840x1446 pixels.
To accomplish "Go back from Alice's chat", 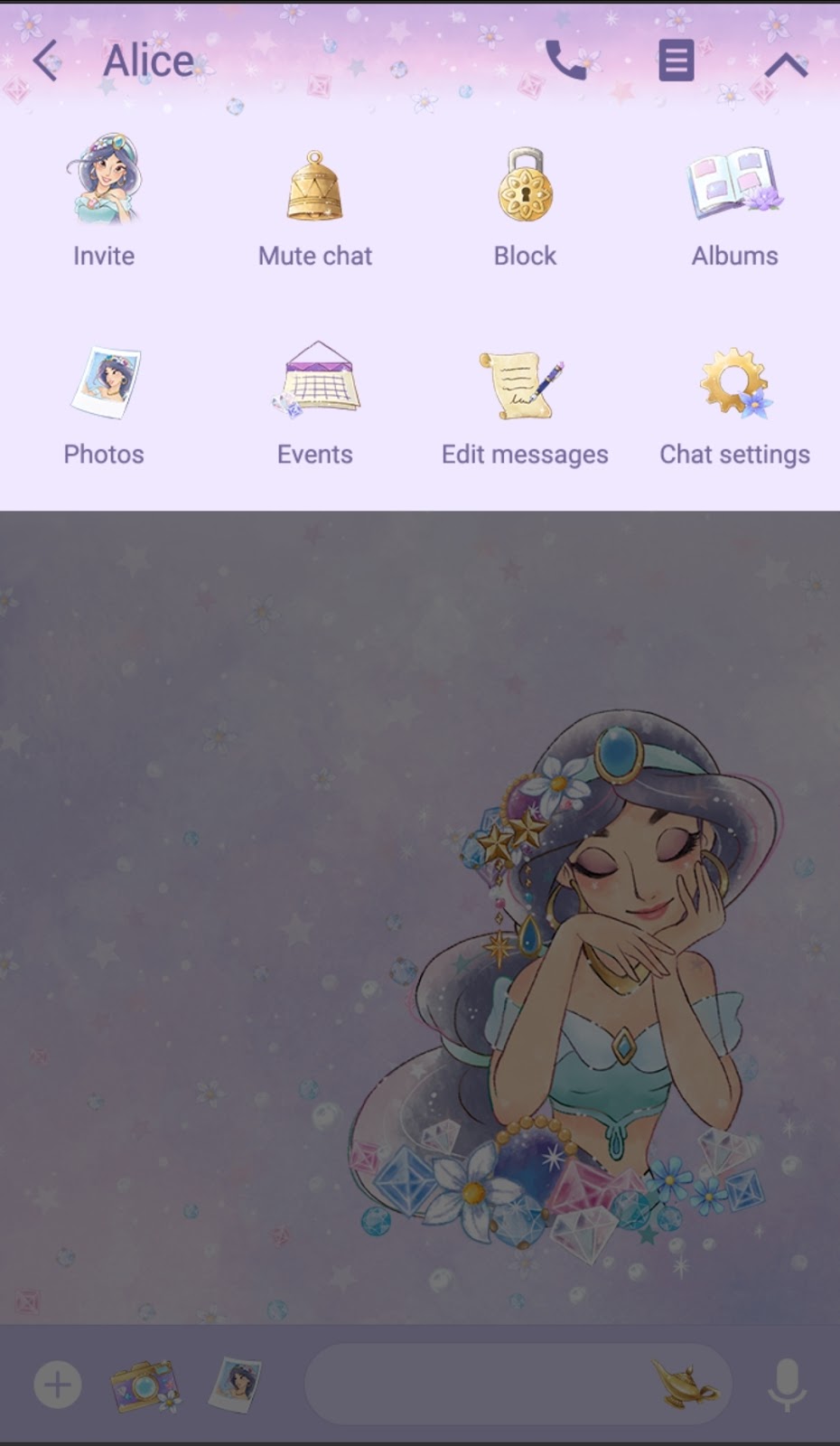I will pyautogui.click(x=45, y=61).
